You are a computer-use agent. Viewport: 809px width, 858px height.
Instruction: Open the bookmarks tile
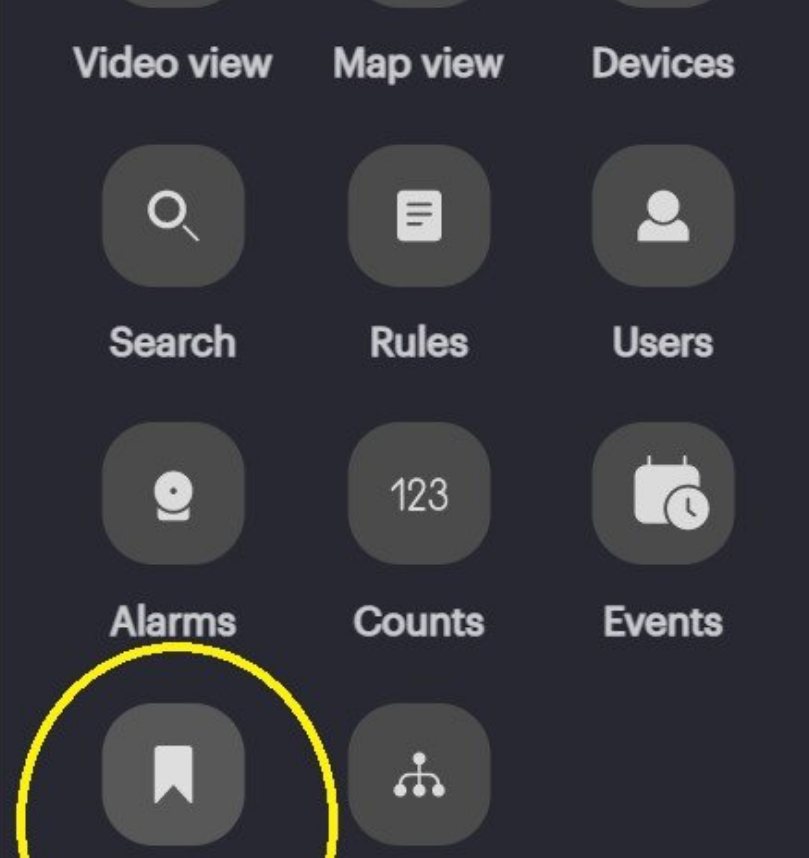(173, 774)
